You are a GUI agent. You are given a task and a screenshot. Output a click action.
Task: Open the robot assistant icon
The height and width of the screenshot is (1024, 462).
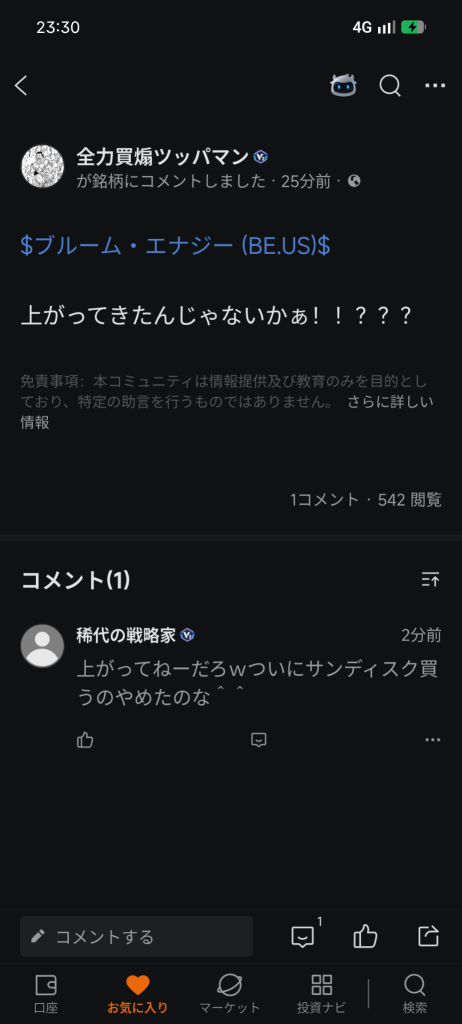(x=343, y=86)
